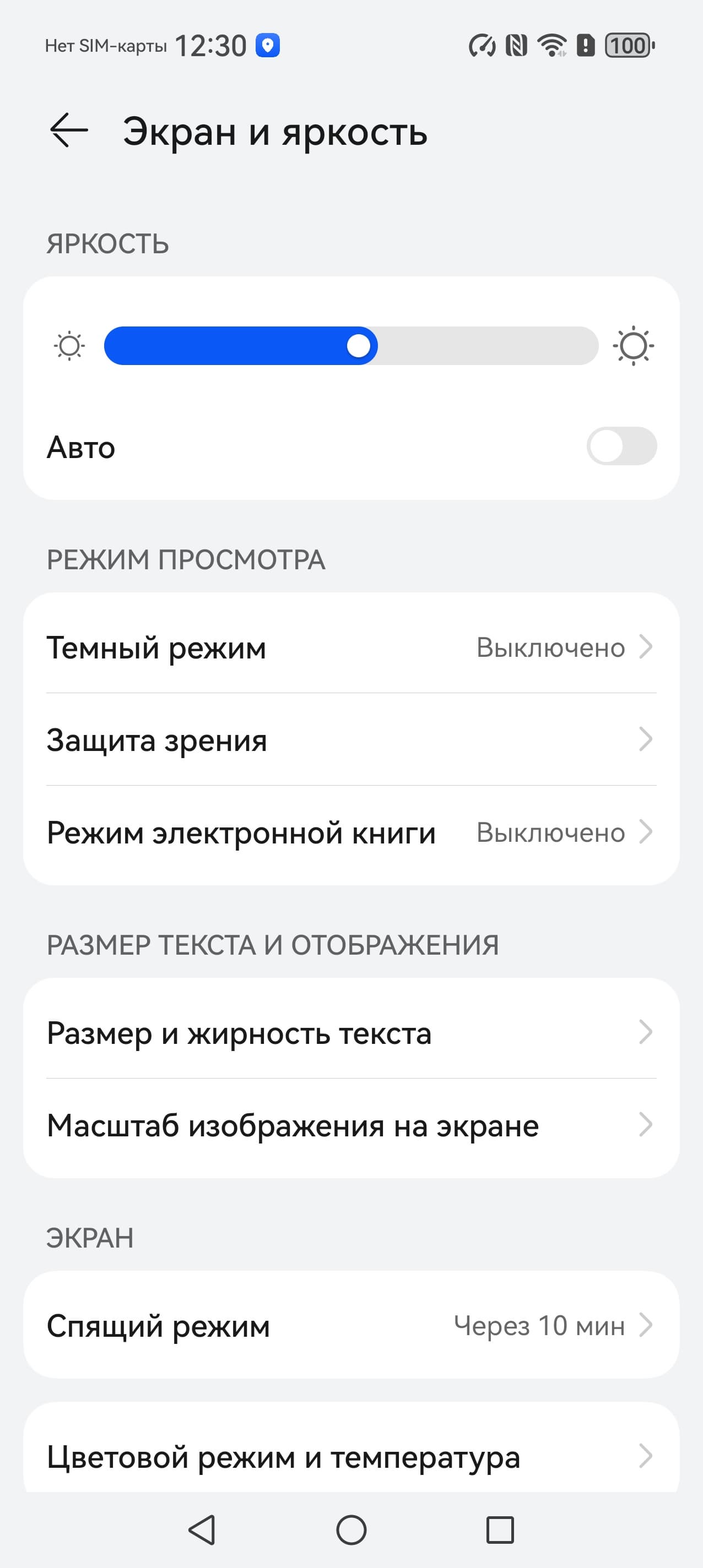The image size is (703, 1568).
Task: Tap the brightness slider track
Action: [351, 346]
